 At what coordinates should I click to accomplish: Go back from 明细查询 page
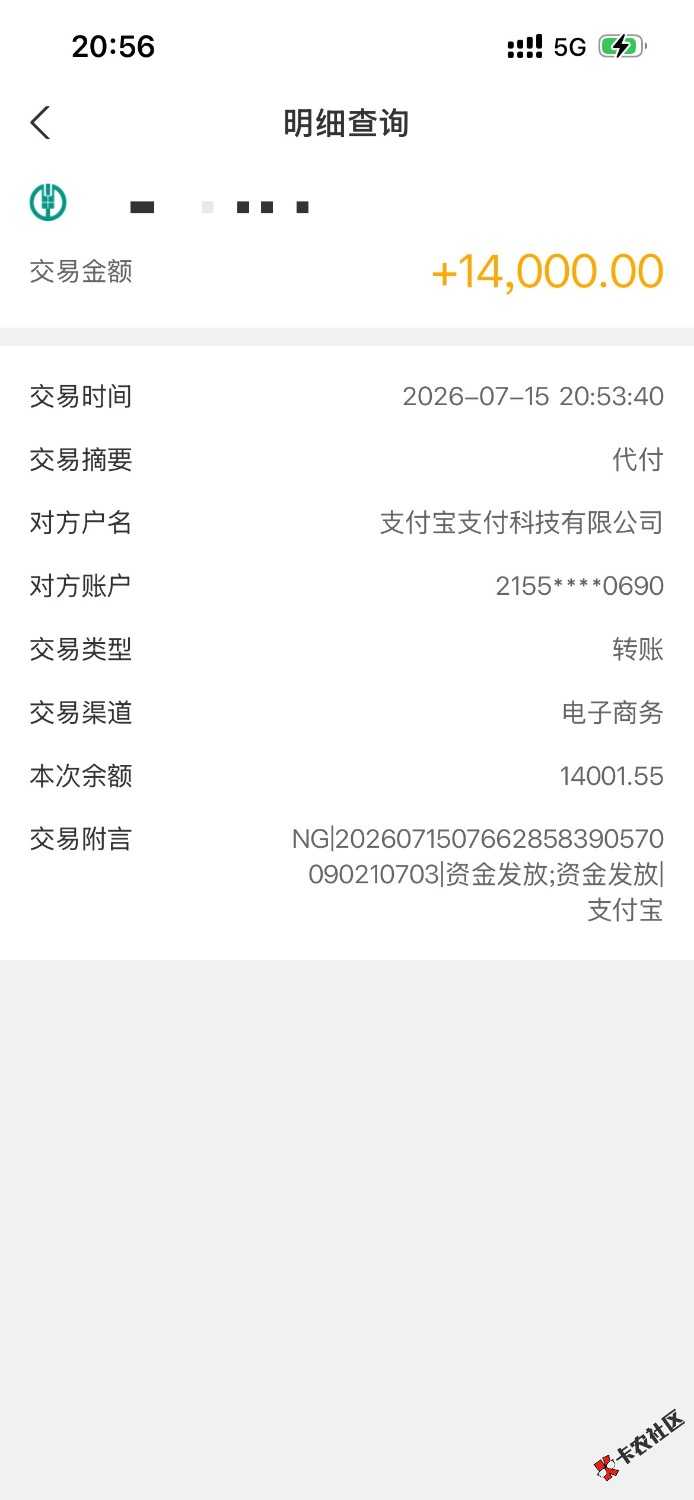[40, 123]
